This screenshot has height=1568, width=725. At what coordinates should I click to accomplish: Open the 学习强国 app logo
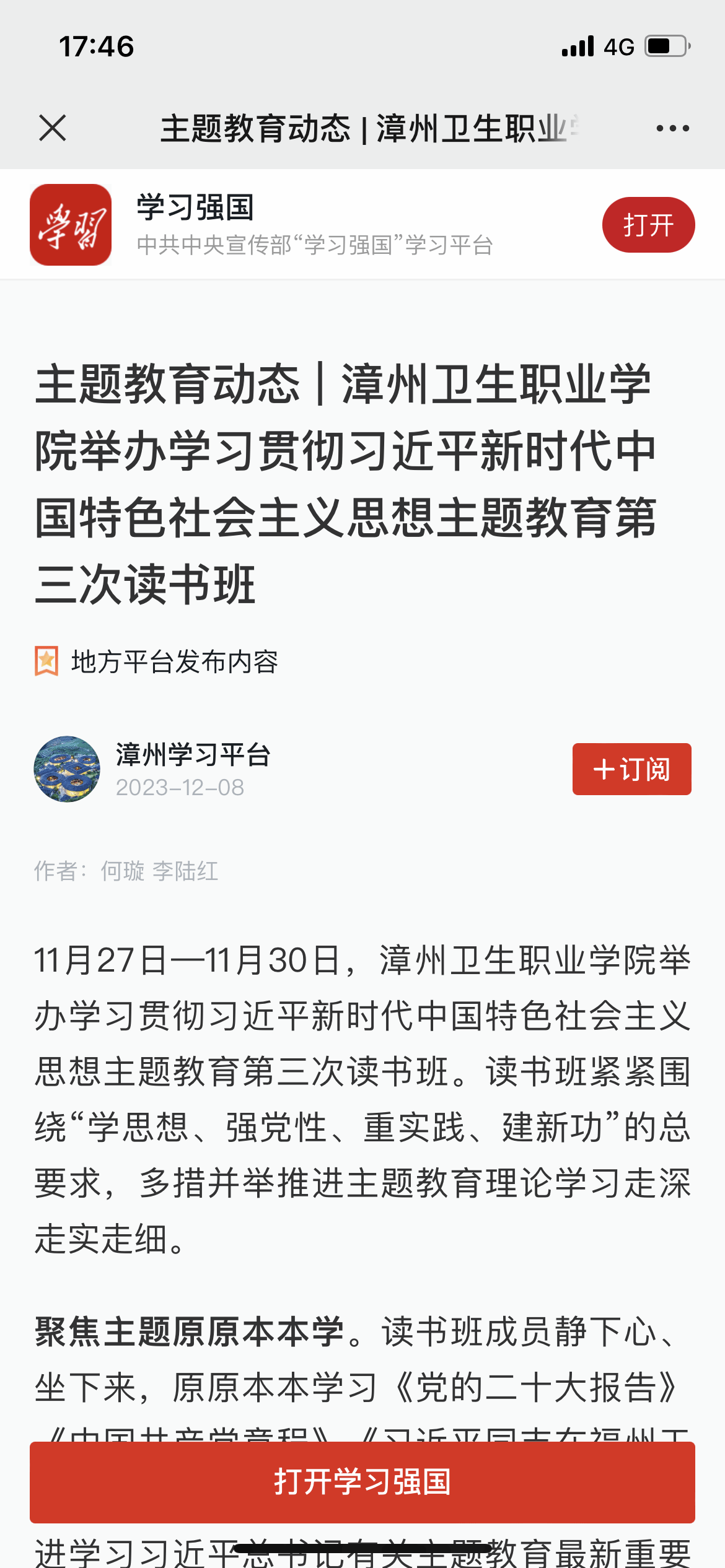(71, 225)
